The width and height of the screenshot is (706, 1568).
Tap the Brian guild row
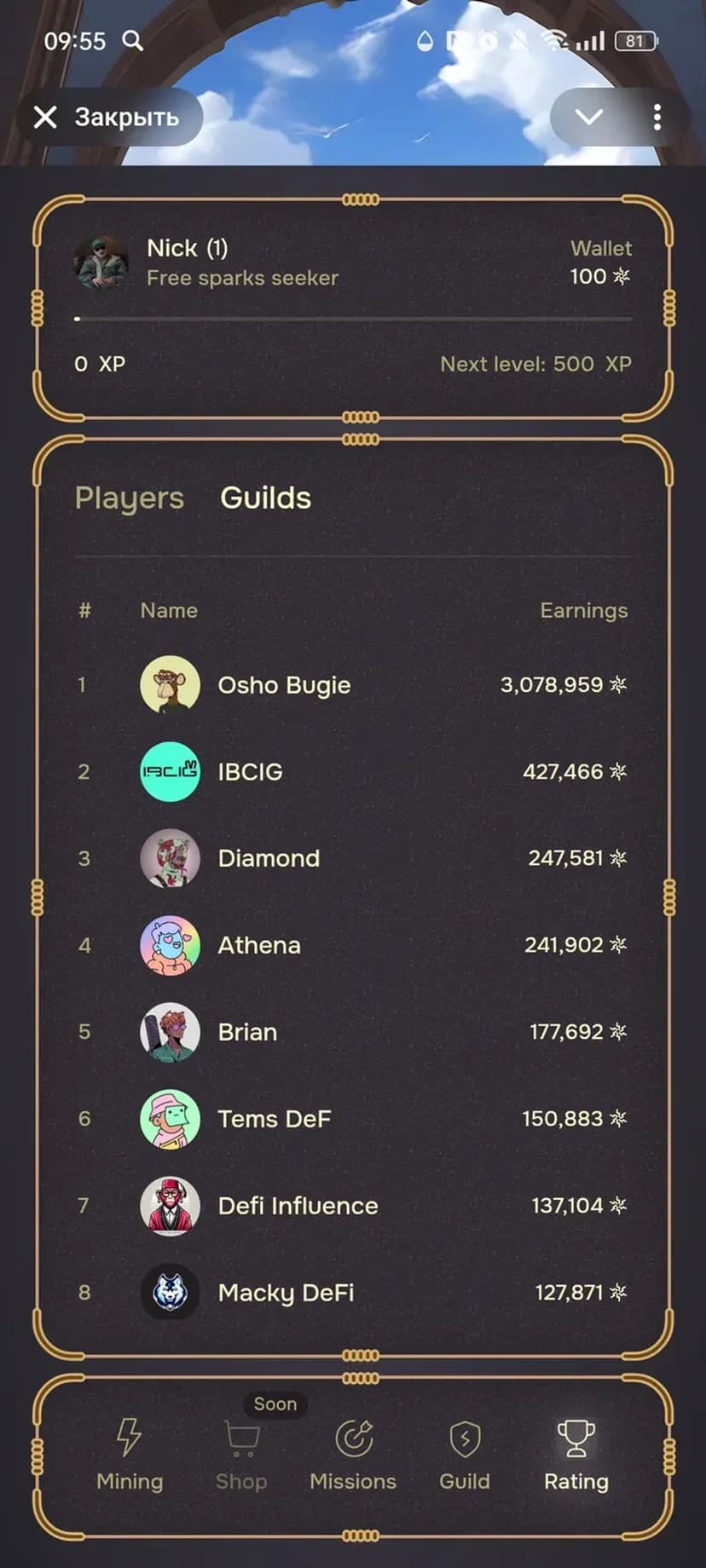(247, 1032)
